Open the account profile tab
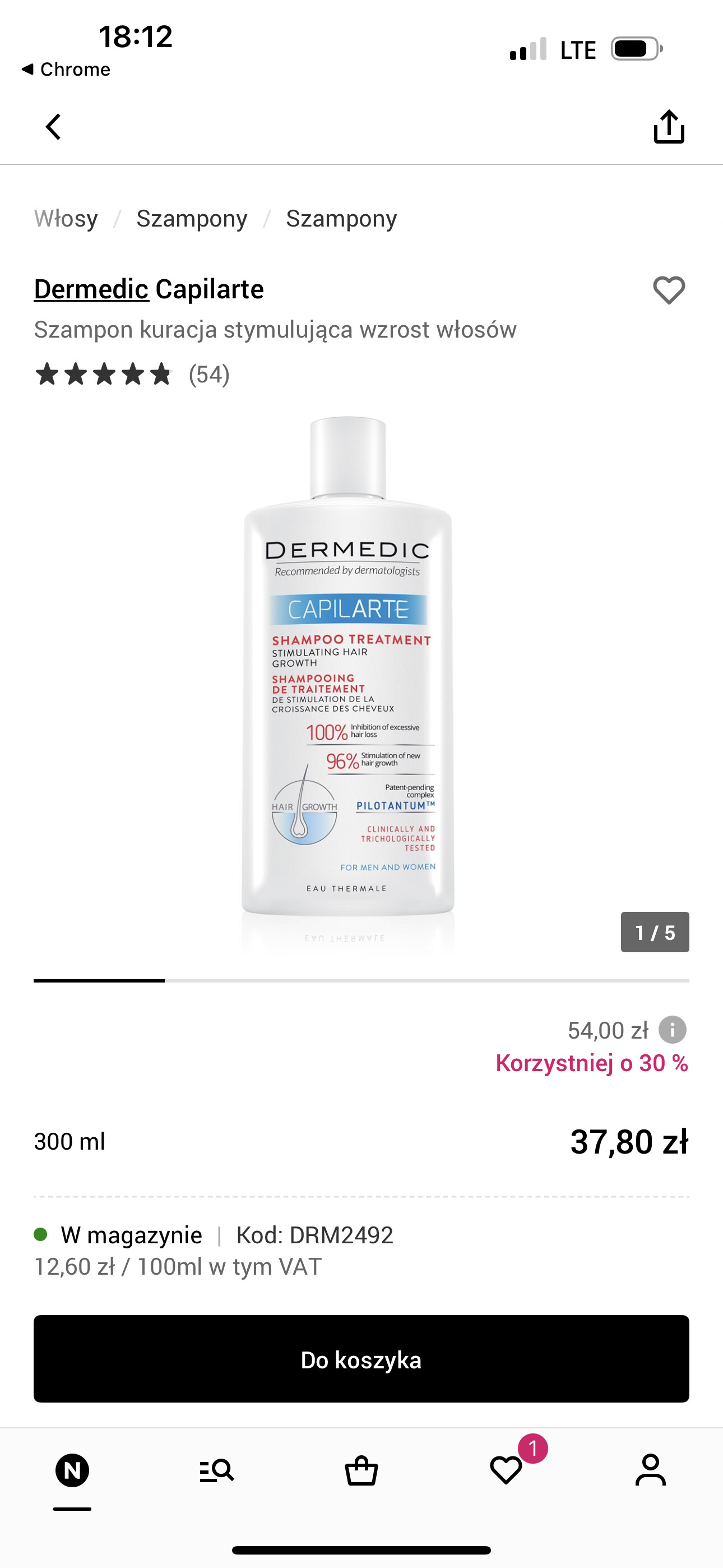Image resolution: width=723 pixels, height=1568 pixels. point(651,1470)
